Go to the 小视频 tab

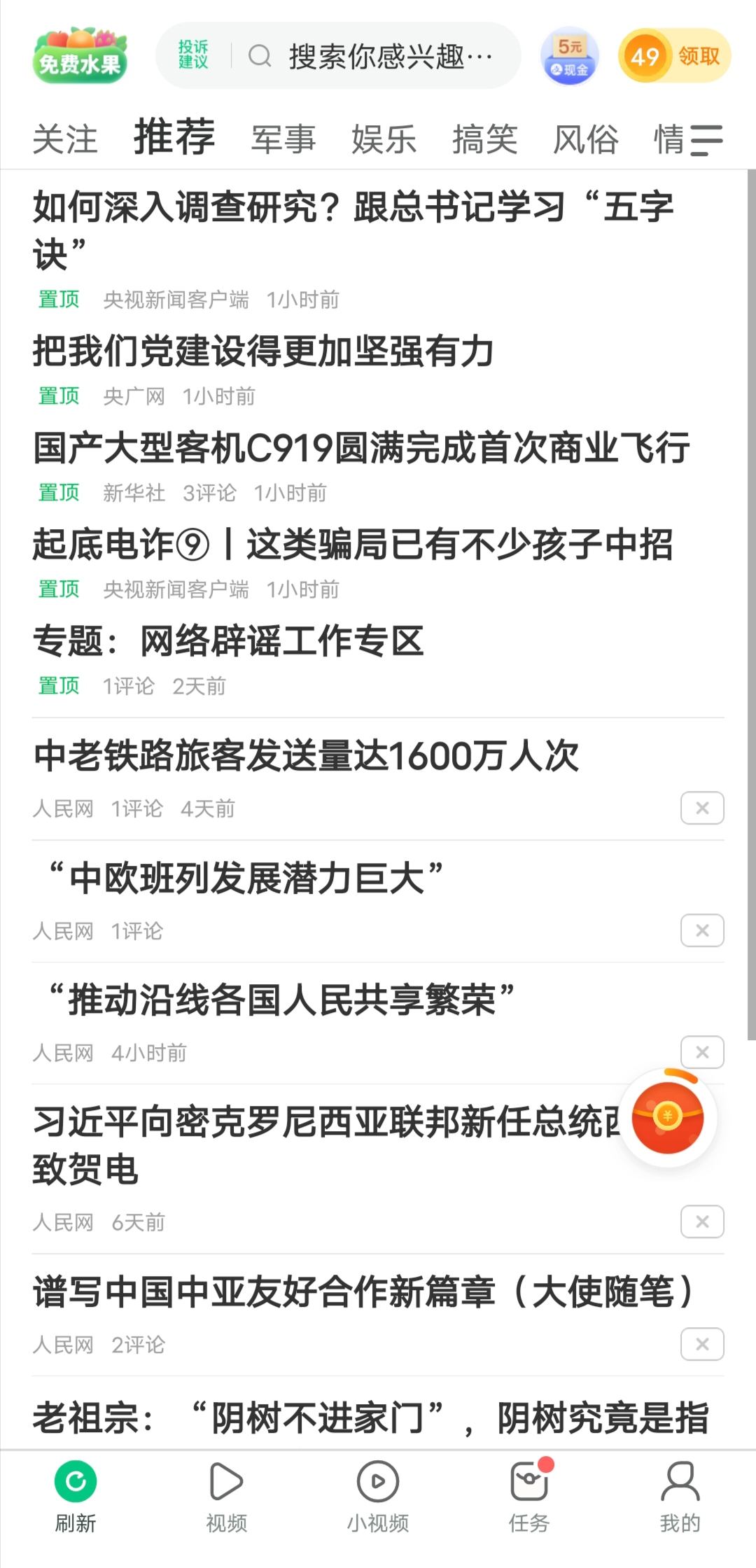click(x=378, y=1497)
